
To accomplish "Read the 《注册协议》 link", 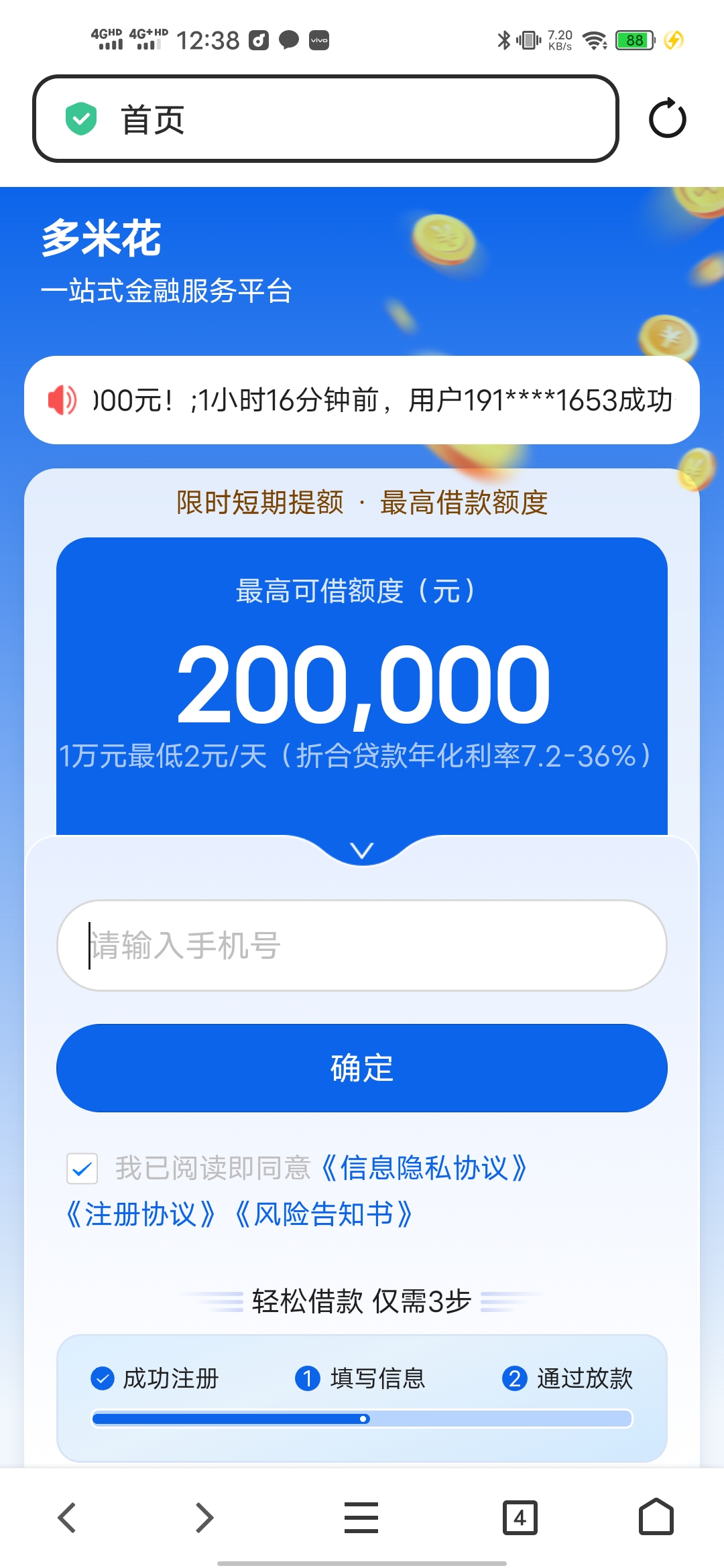I will coord(140,1214).
